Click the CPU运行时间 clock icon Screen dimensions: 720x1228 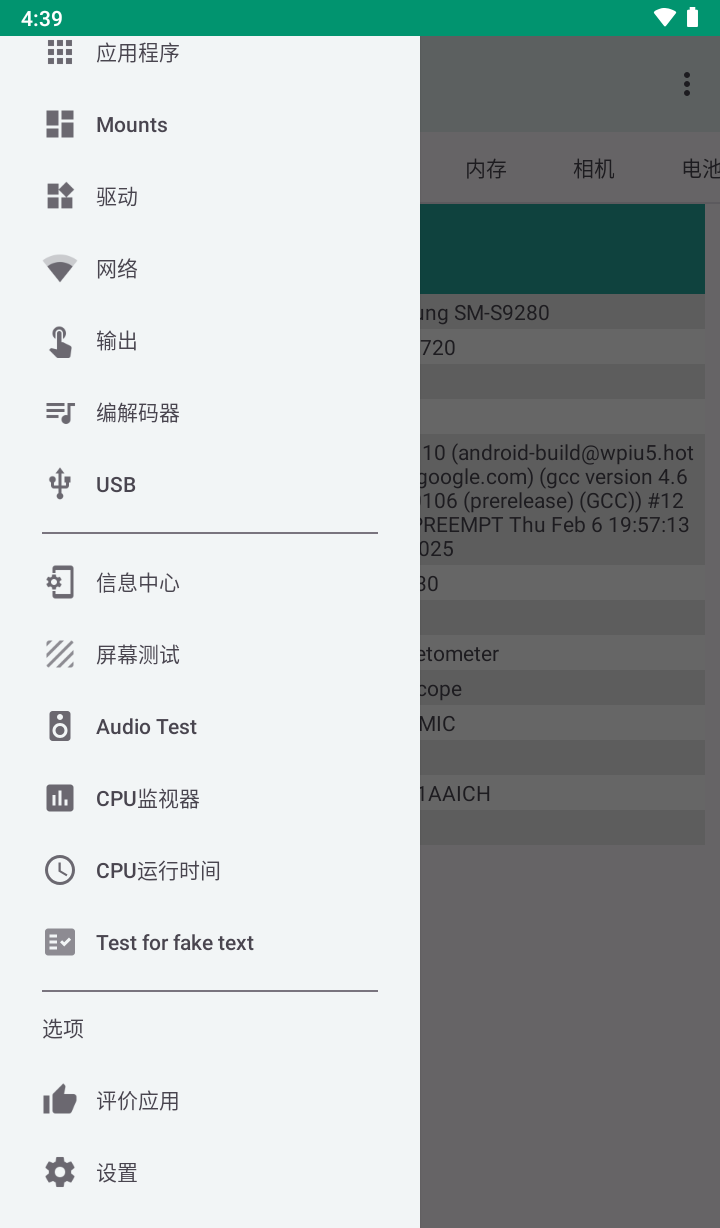pos(60,870)
